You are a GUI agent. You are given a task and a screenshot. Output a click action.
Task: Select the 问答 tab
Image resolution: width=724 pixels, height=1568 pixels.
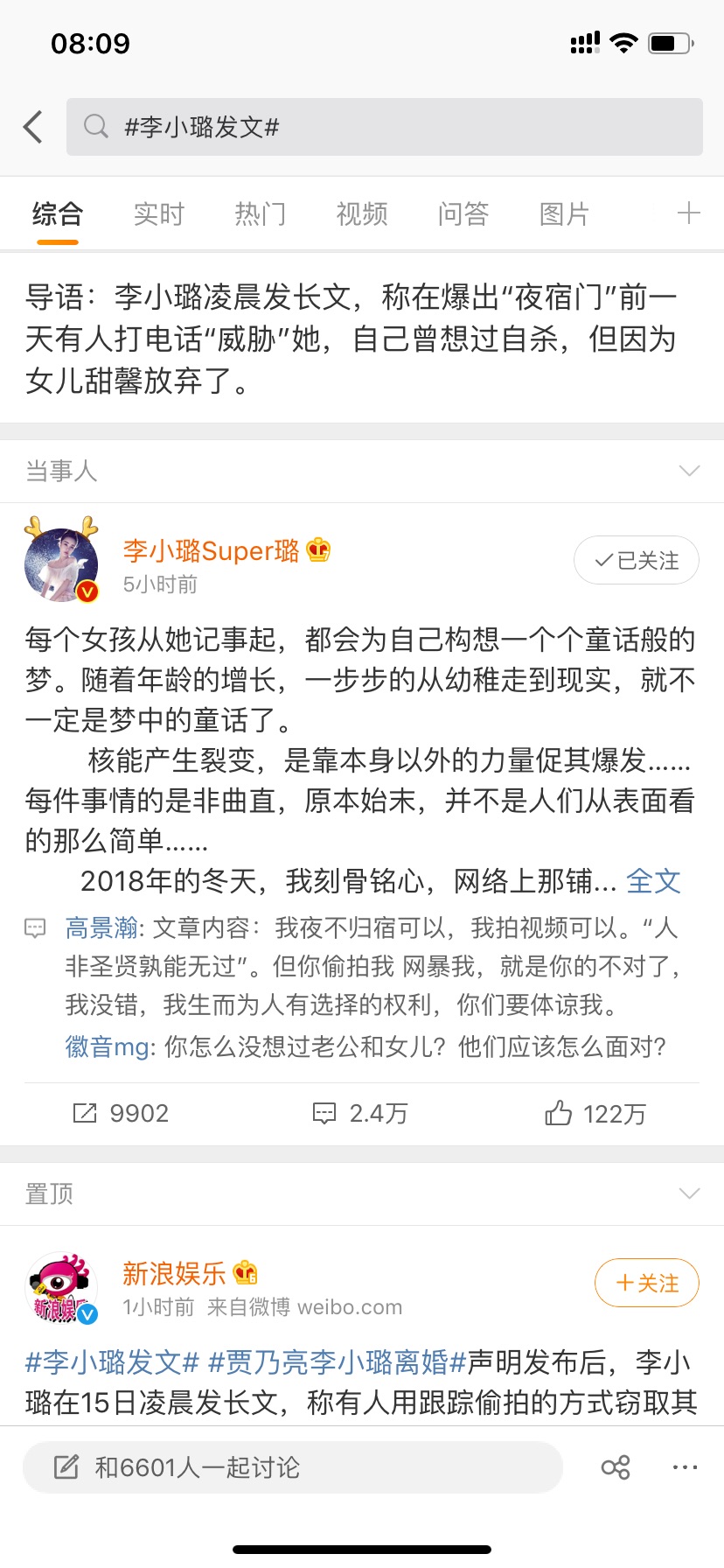(x=463, y=213)
